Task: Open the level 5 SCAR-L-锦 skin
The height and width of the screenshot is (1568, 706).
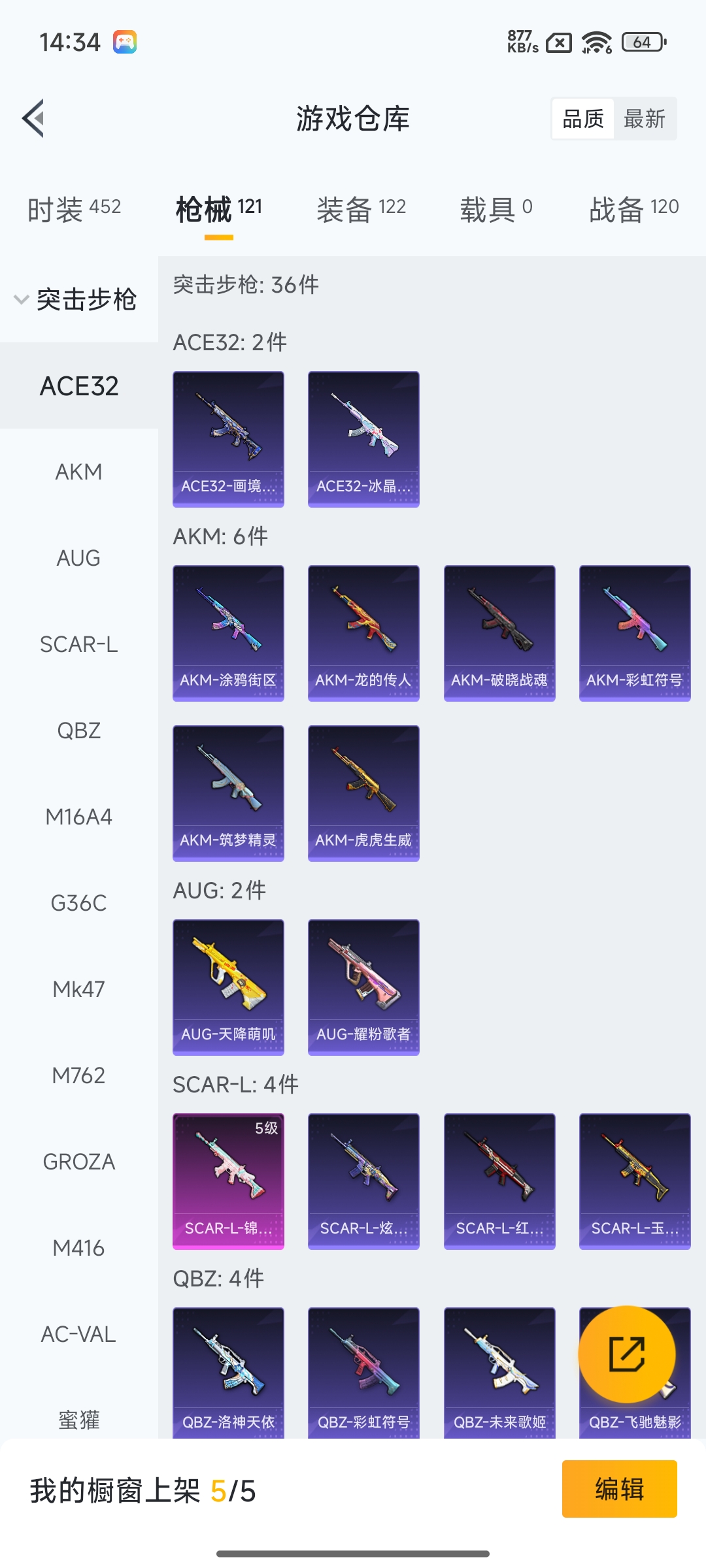Action: click(228, 1181)
